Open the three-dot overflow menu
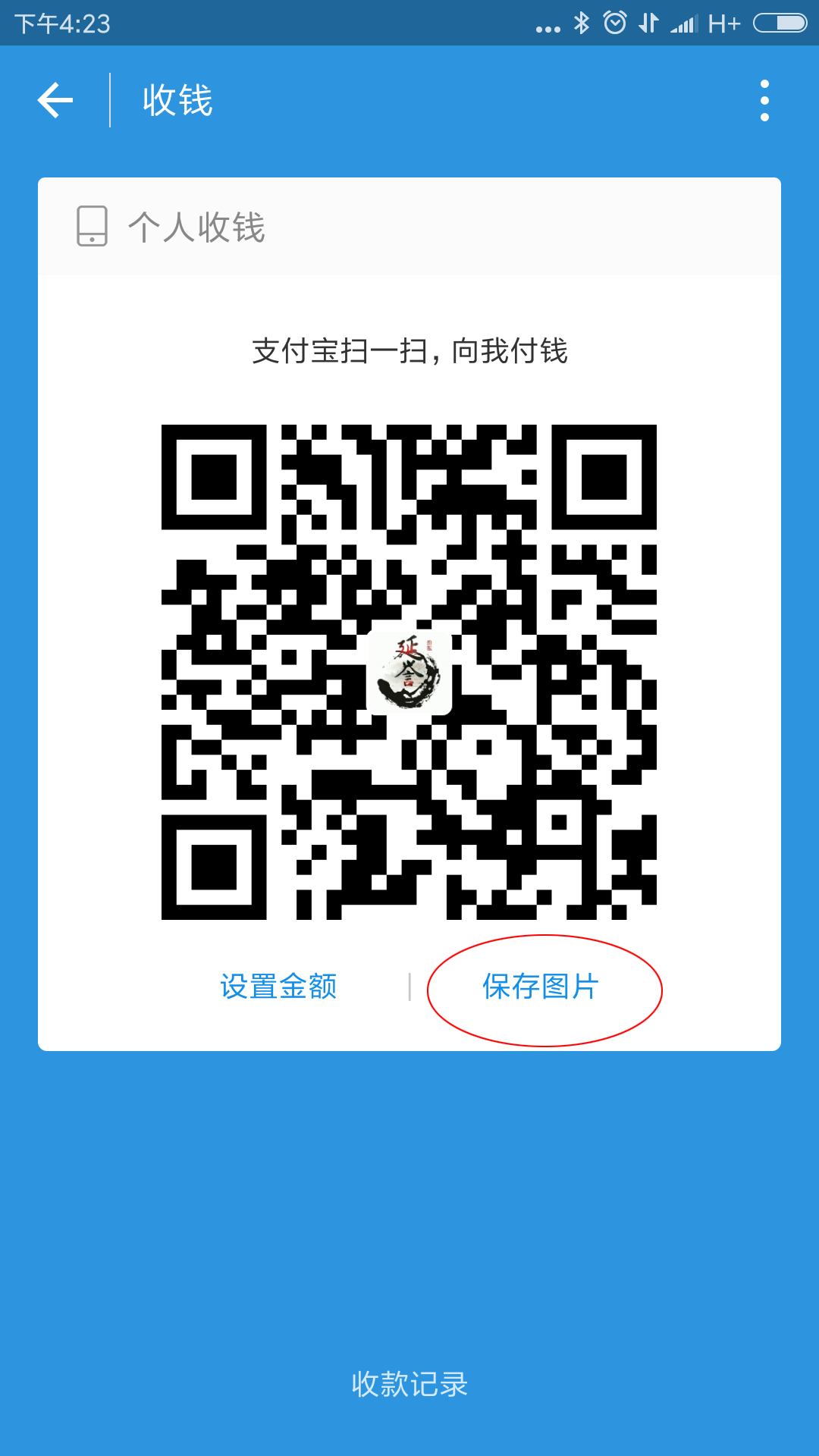The width and height of the screenshot is (819, 1456). [764, 100]
